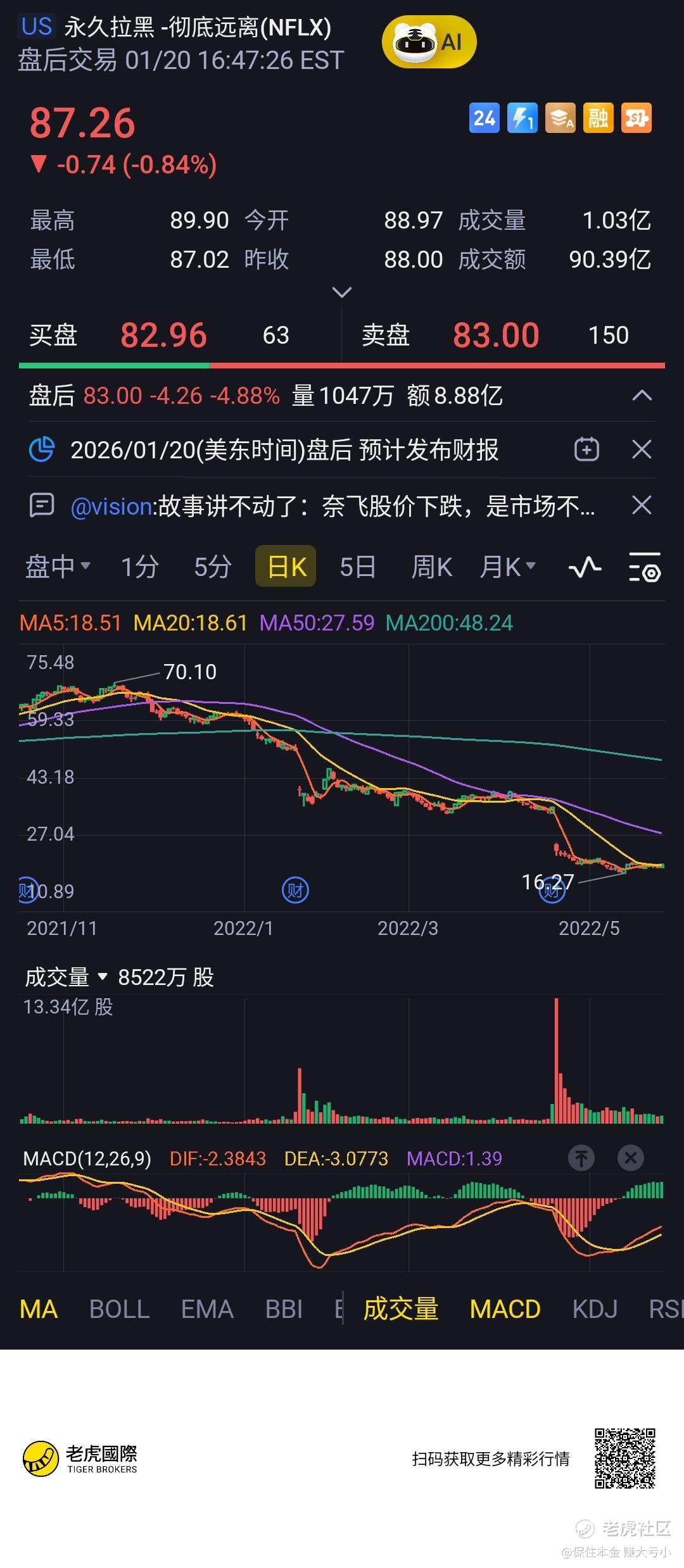Image resolution: width=684 pixels, height=1568 pixels.
Task: Add the earnings release to calendar
Action: 586,450
